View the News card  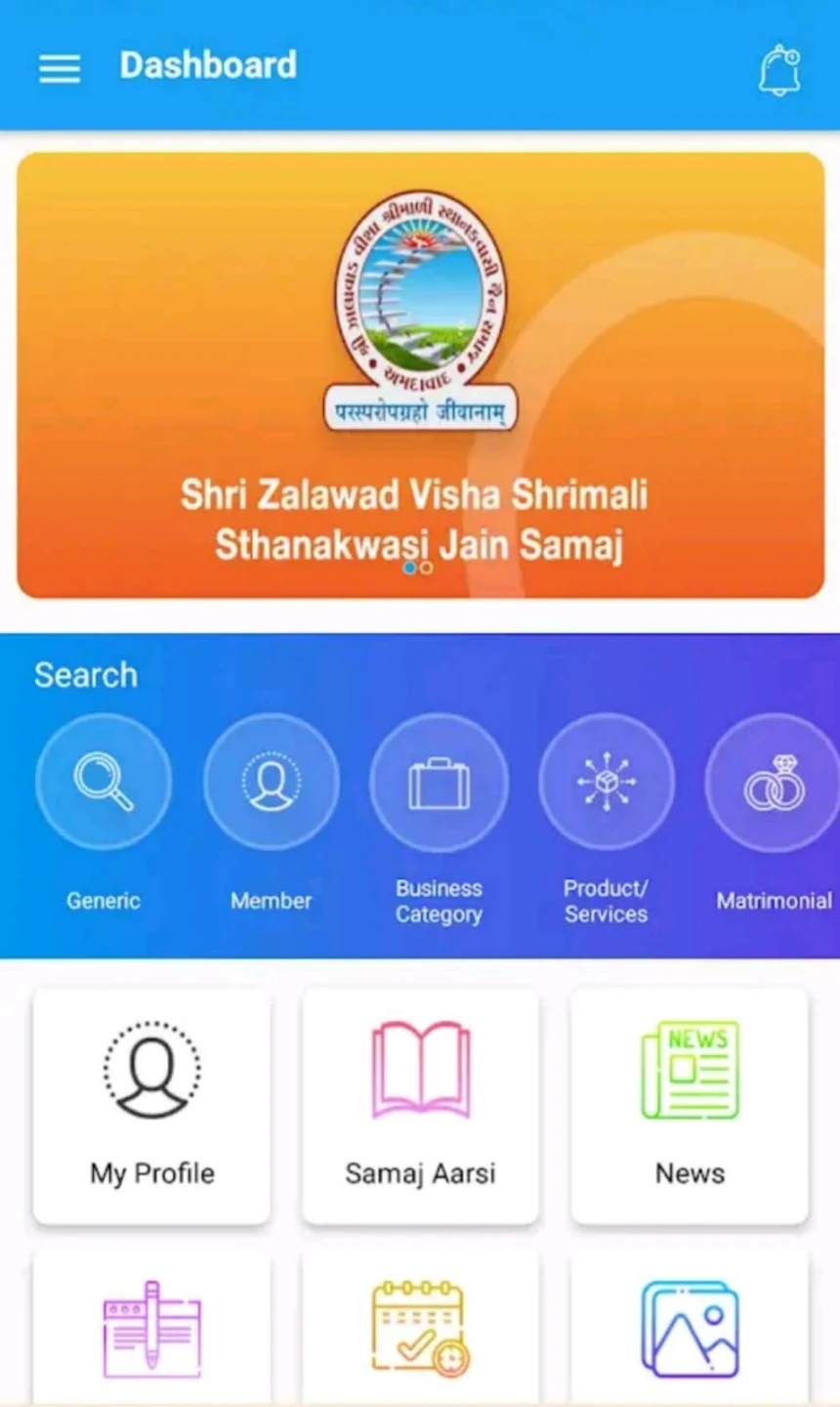click(690, 1105)
